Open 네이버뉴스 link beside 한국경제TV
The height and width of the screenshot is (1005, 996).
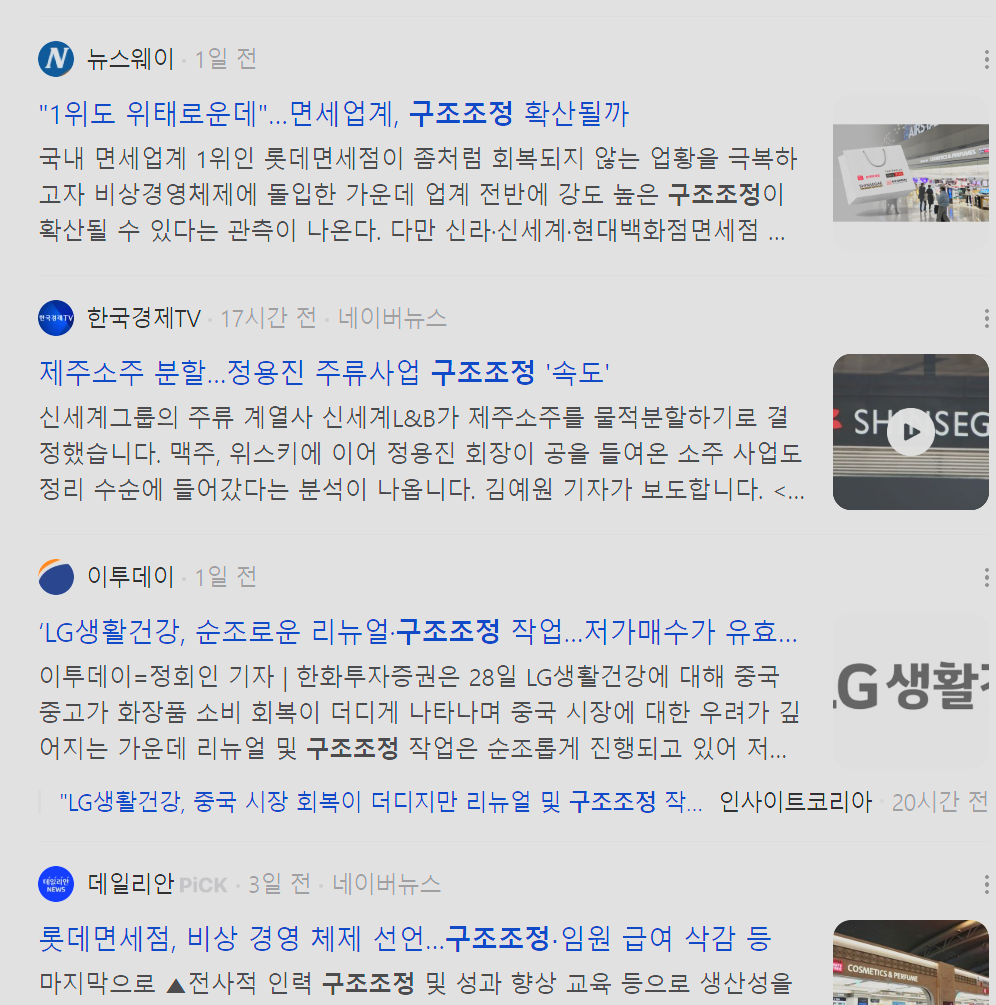pos(392,318)
